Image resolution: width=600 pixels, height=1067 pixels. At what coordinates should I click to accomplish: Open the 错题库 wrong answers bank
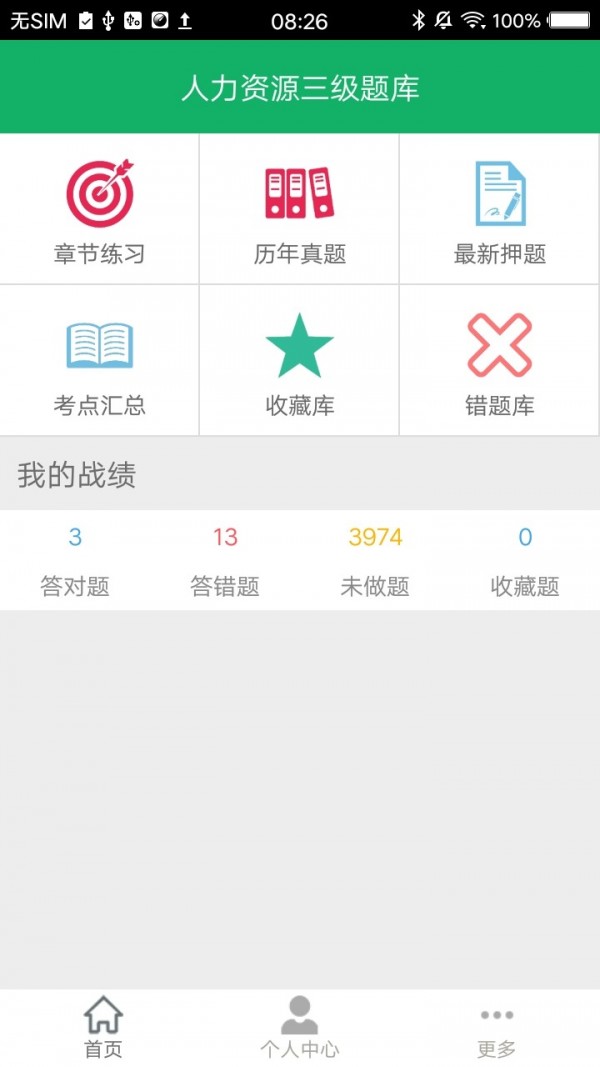click(499, 362)
